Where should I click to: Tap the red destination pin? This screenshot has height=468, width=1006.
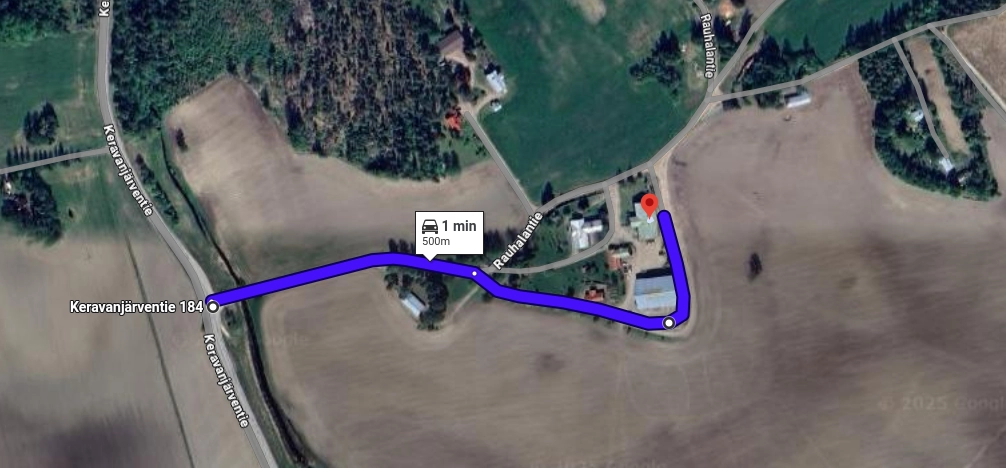point(648,205)
